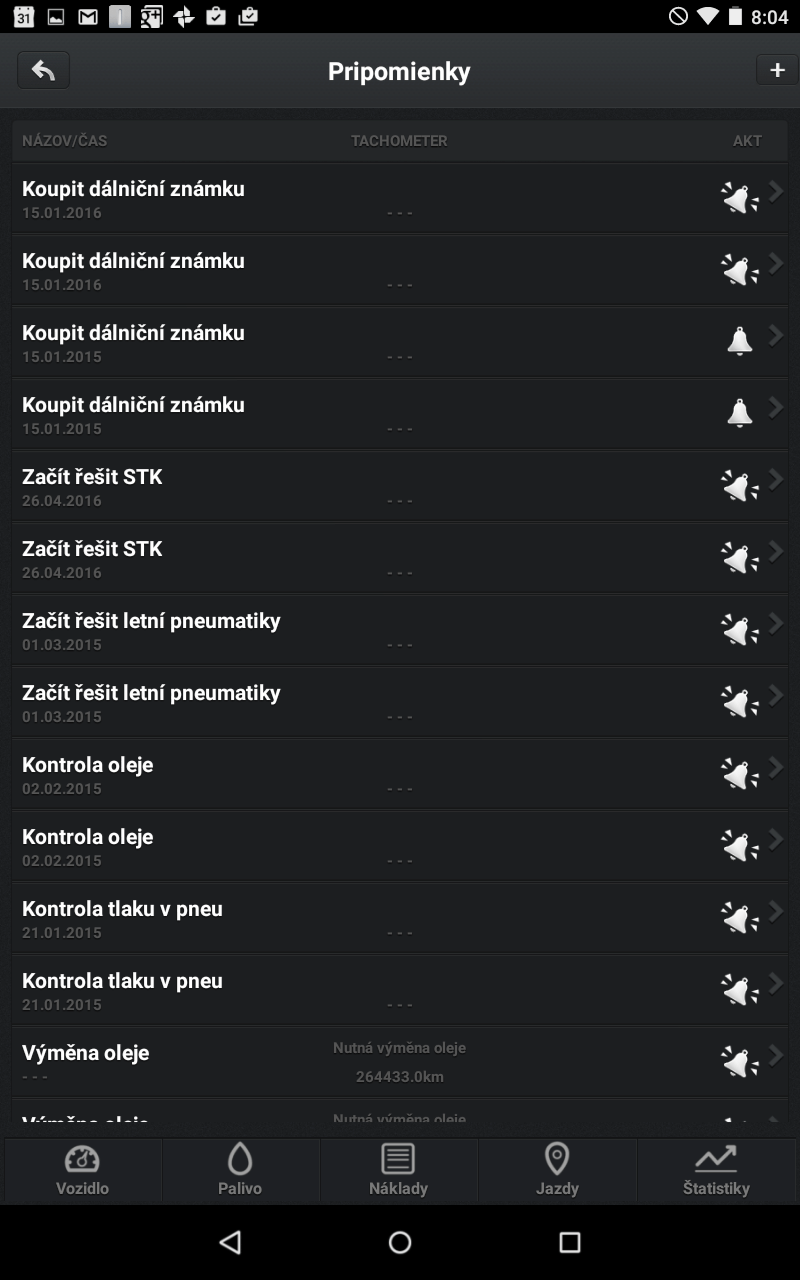Viewport: 800px width, 1280px height.
Task: Add a new reminder with plus
Action: tap(777, 70)
